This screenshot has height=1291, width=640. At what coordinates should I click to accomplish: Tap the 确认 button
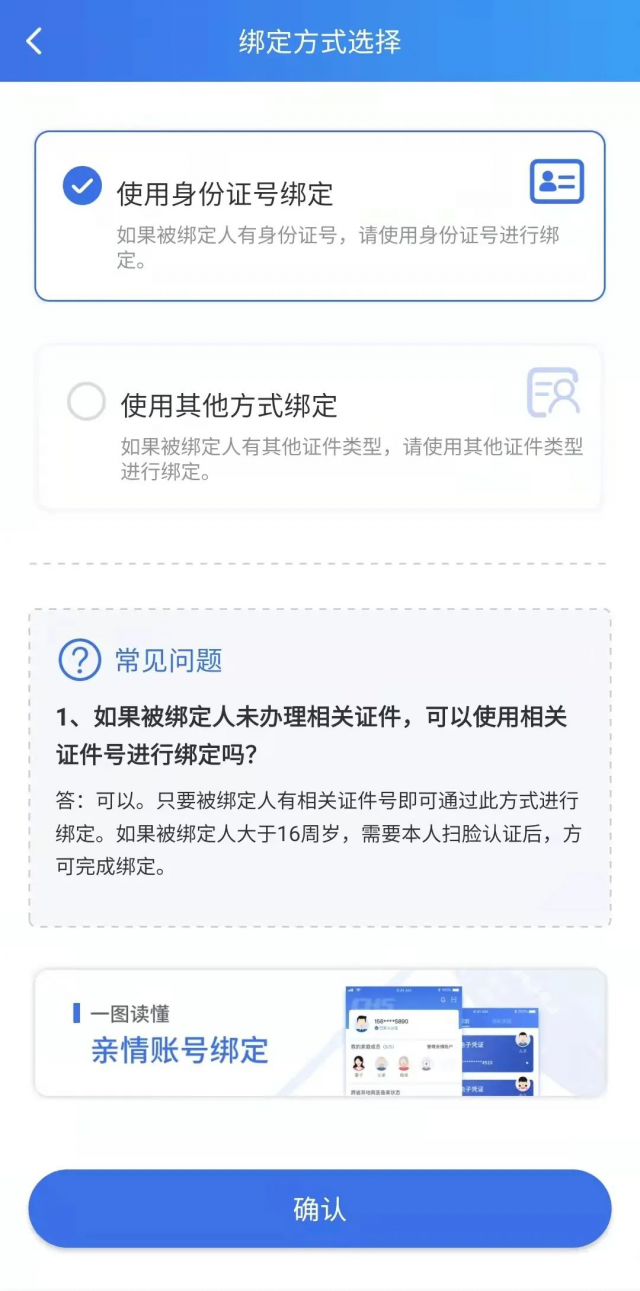point(319,1209)
